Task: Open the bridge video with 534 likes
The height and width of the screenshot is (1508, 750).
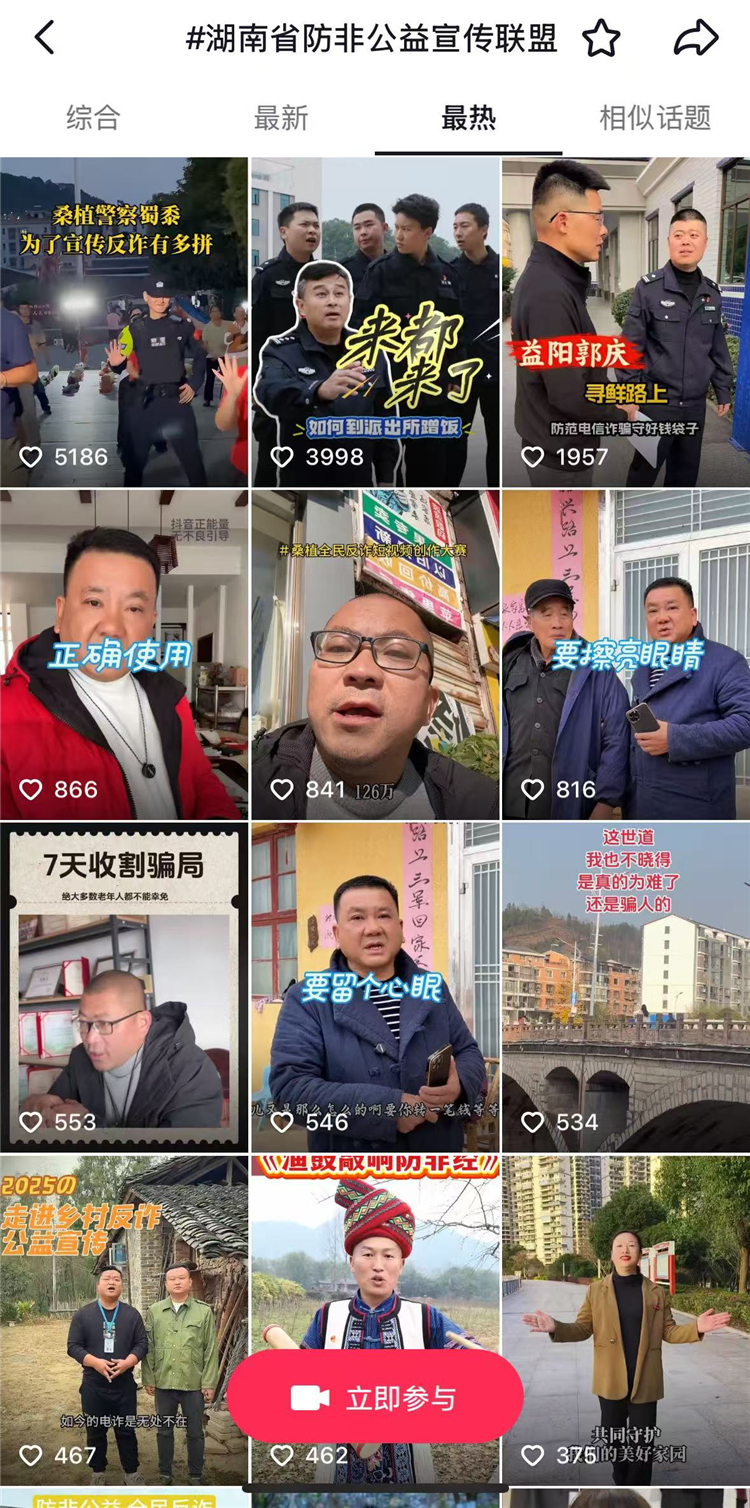Action: (x=626, y=988)
